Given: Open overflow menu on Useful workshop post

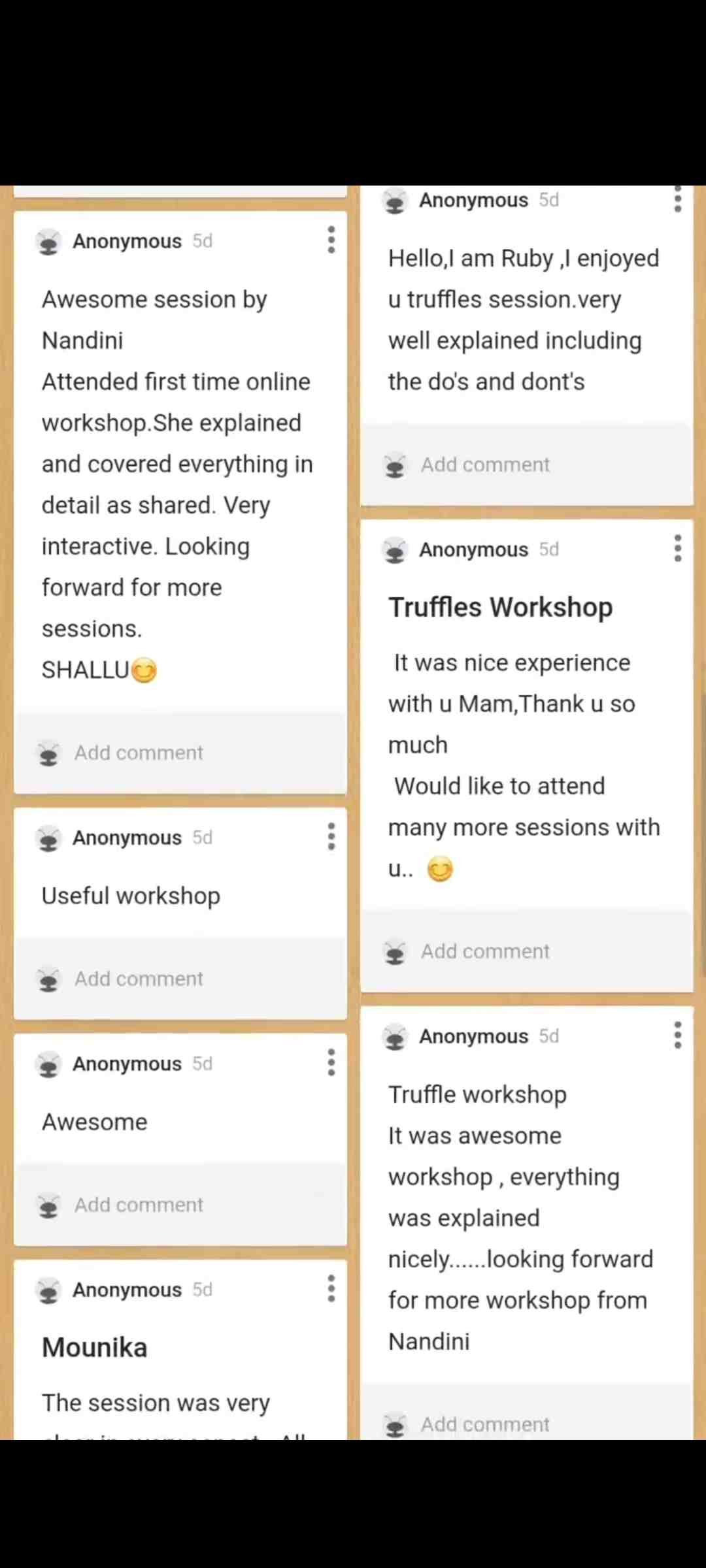Looking at the screenshot, I should (331, 837).
